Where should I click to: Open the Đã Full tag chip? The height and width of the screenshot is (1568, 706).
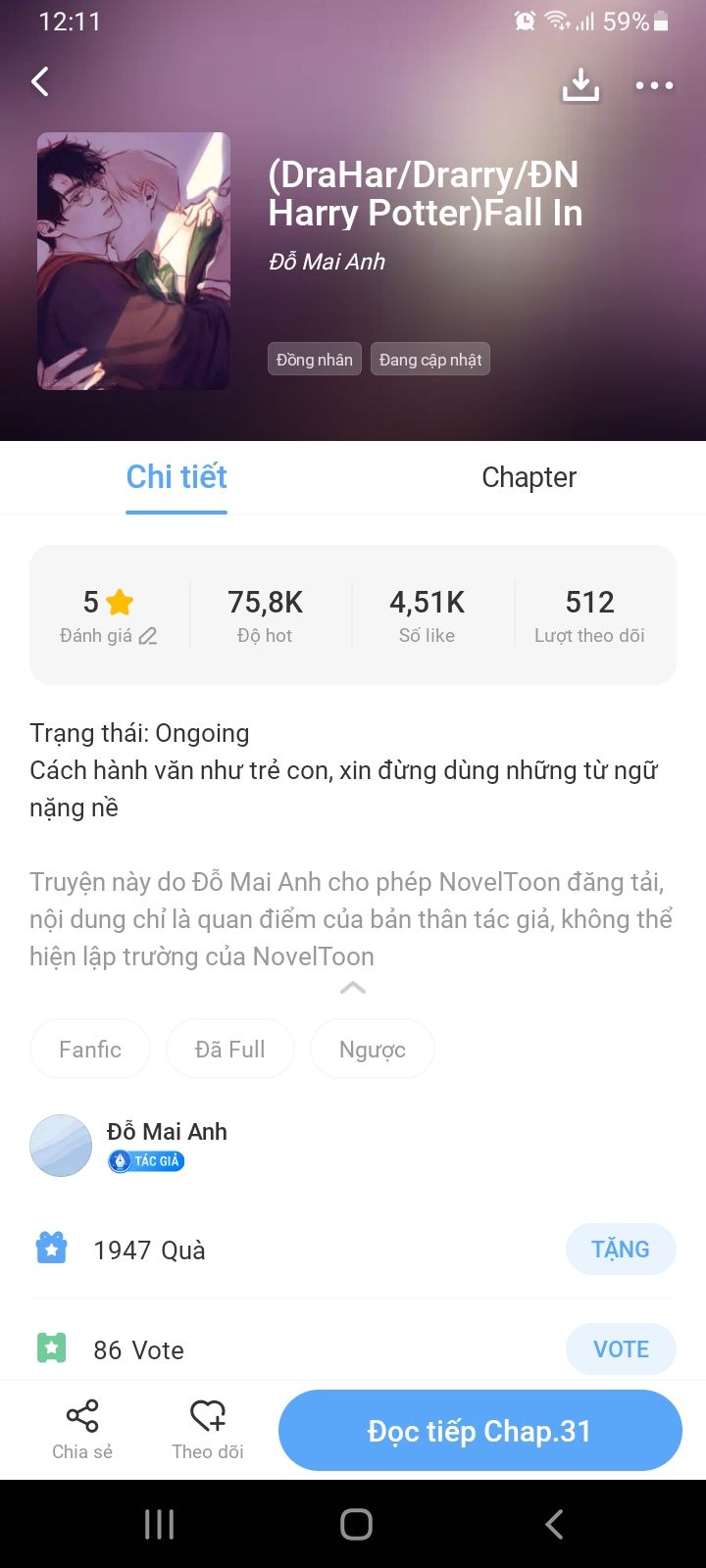(230, 1050)
